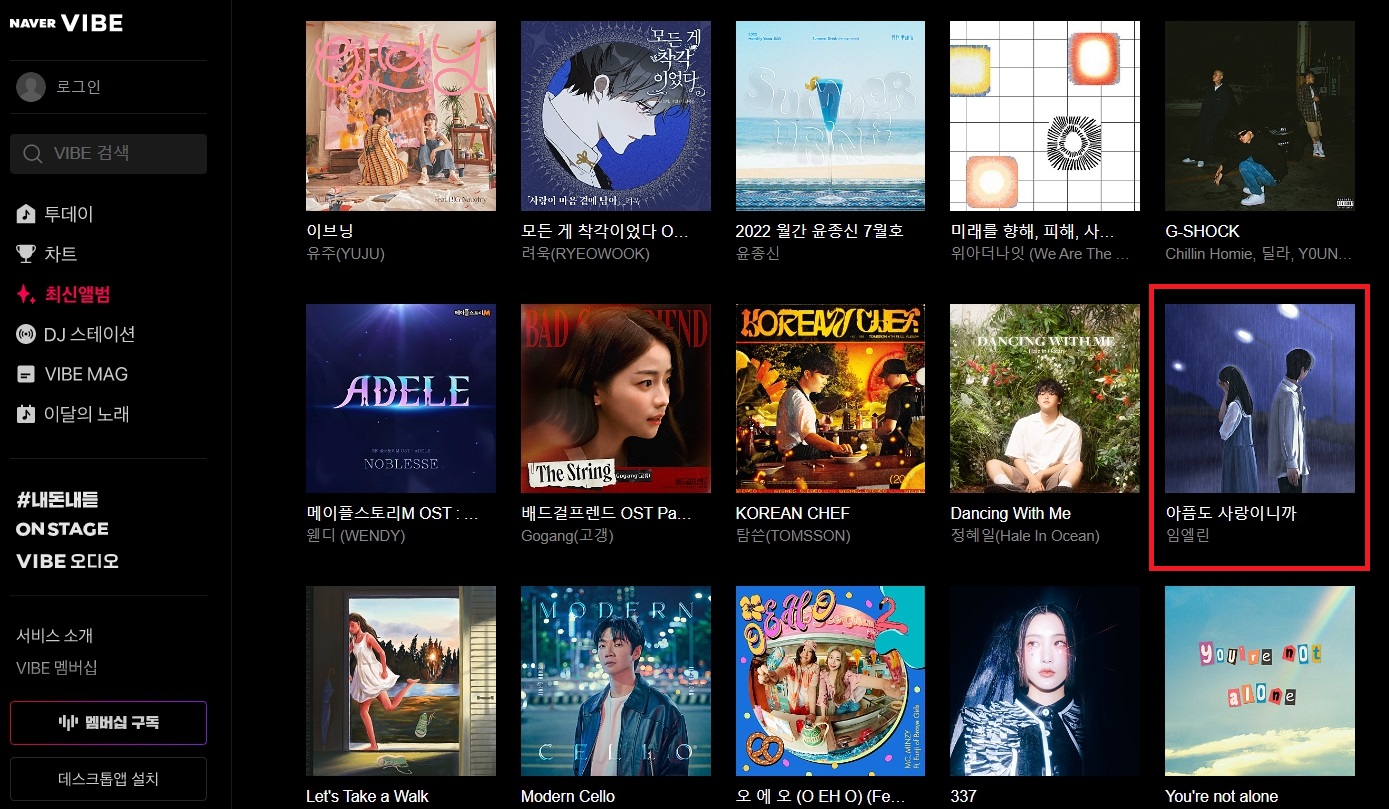Go to the 투데이 section
1389x809 pixels.
click(x=68, y=214)
